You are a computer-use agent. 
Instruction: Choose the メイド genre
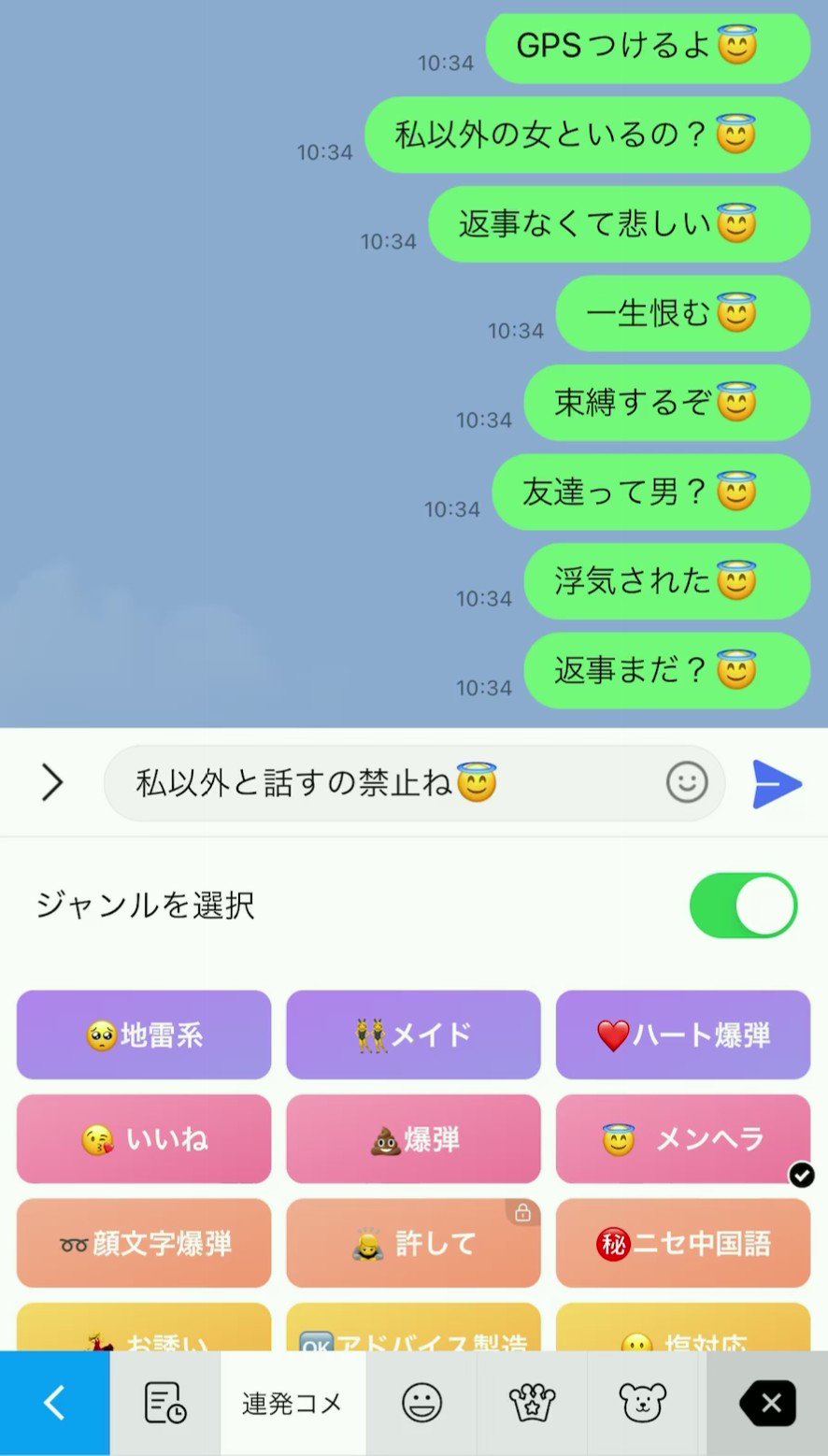coord(413,1035)
